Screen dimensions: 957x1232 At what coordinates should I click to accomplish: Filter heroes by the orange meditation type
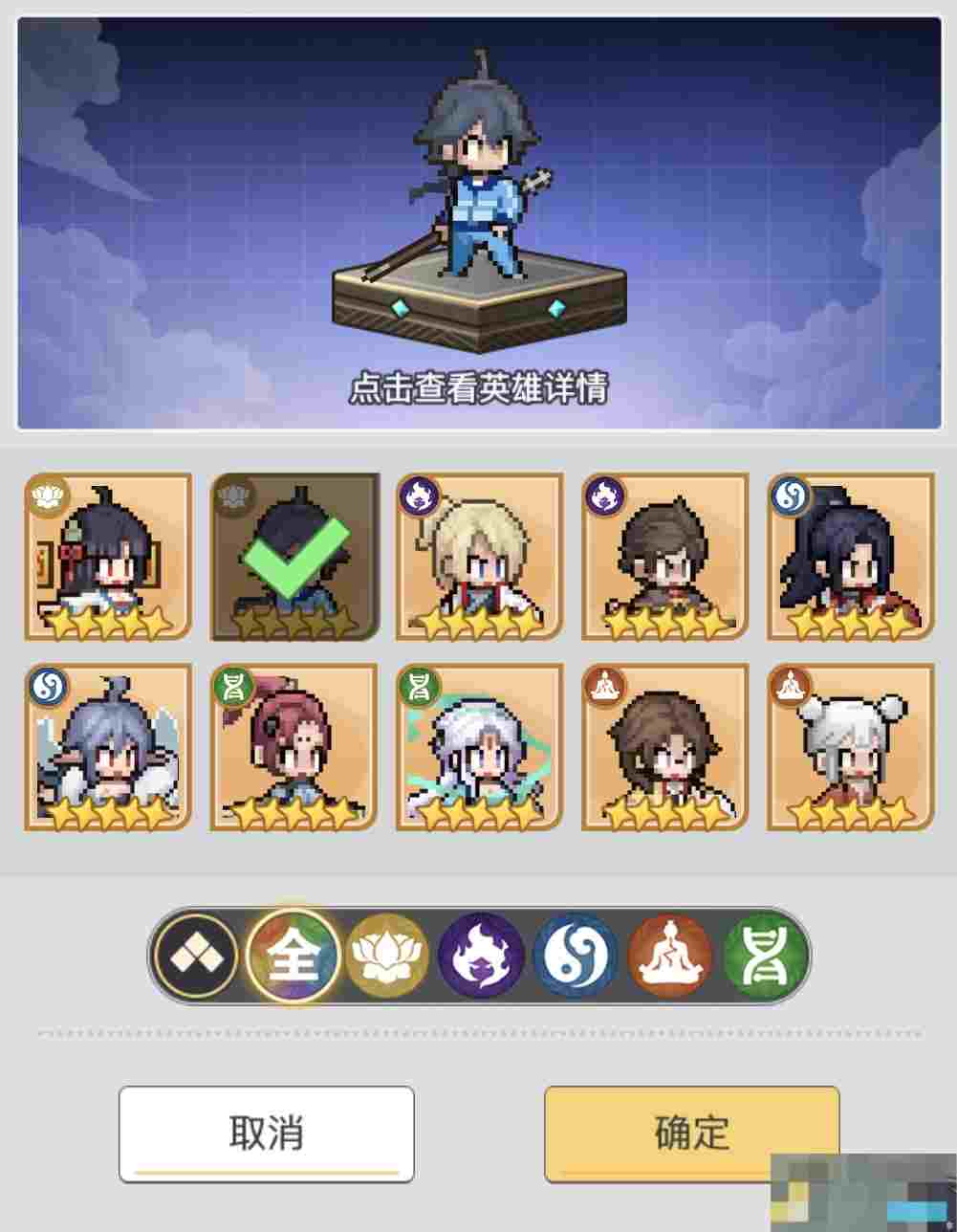pos(670,956)
